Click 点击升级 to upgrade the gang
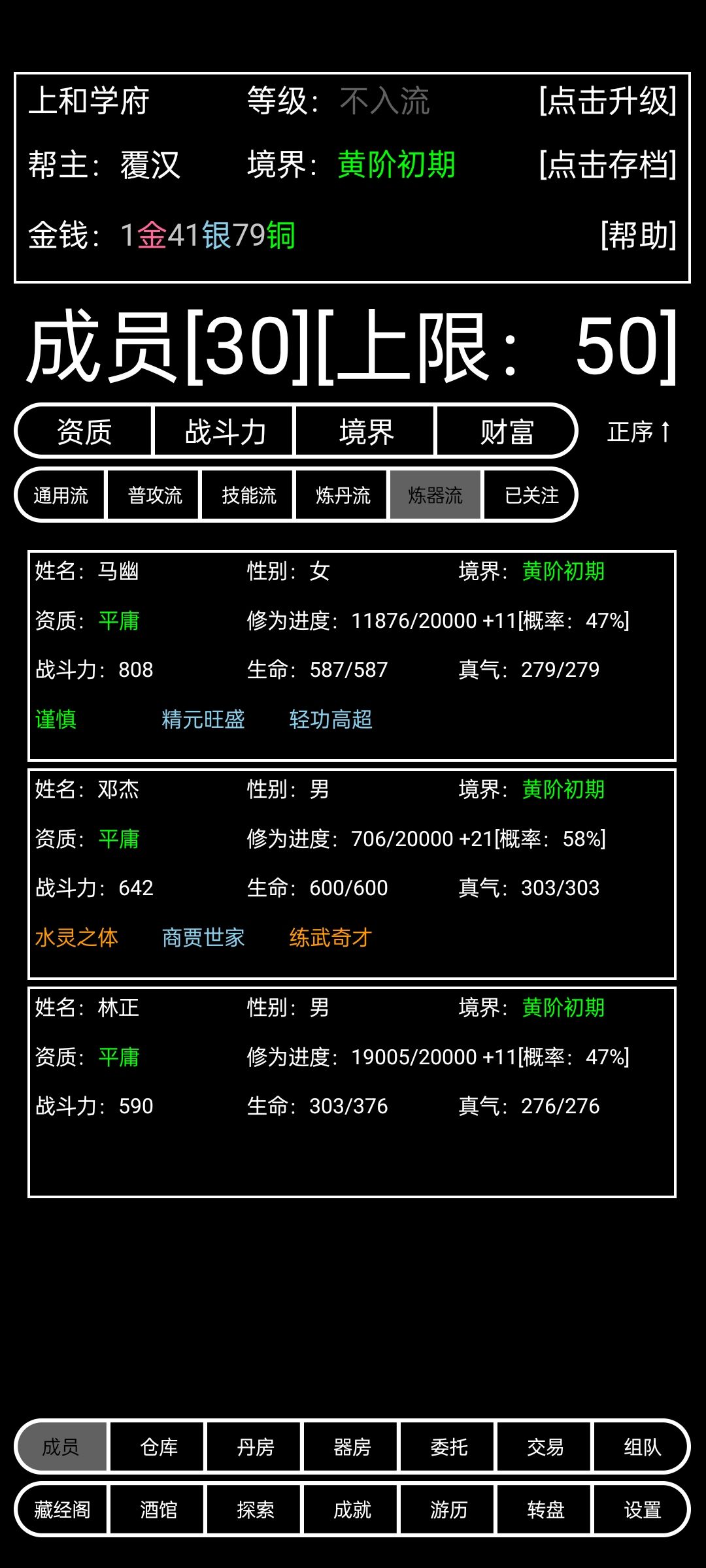This screenshot has height=1568, width=706. [x=607, y=99]
